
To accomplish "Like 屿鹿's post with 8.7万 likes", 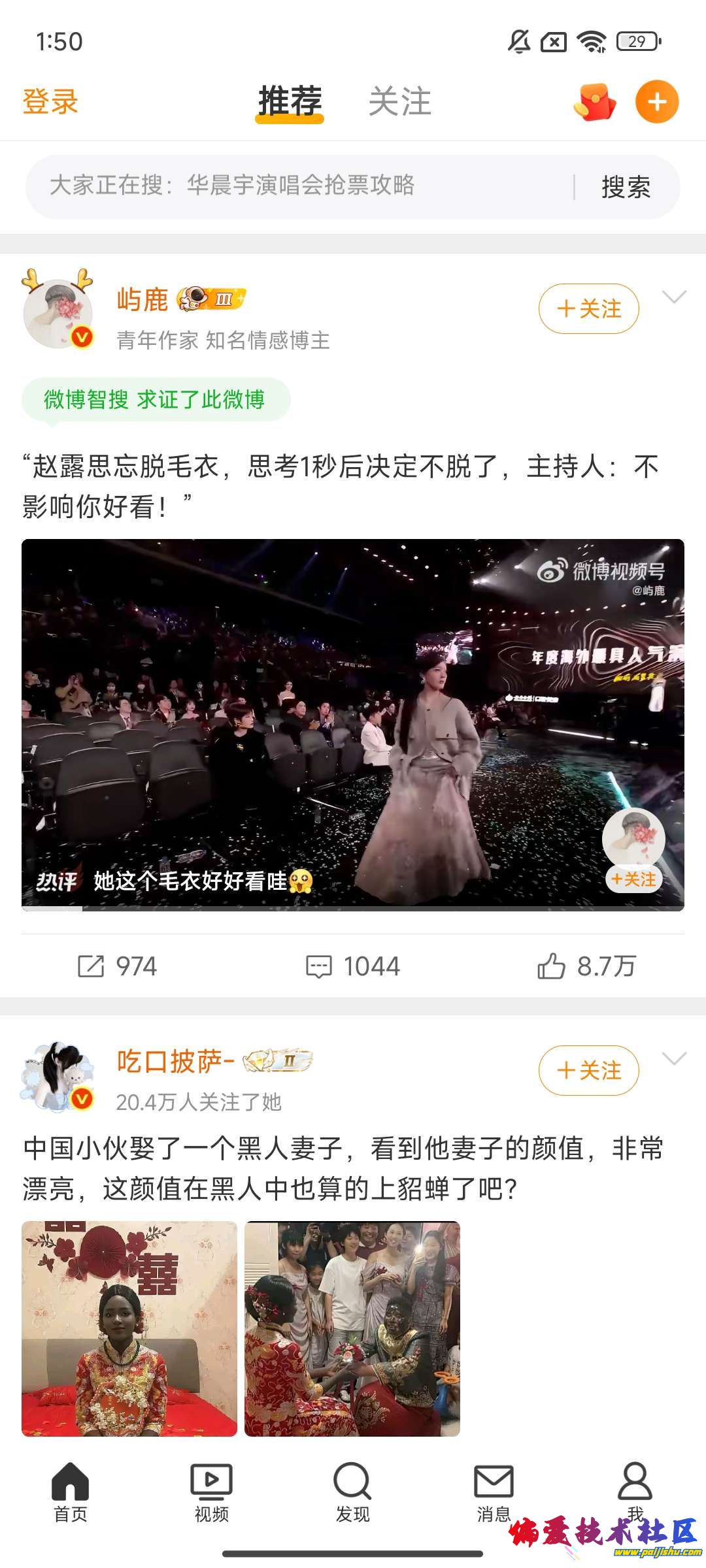I will coord(586,966).
